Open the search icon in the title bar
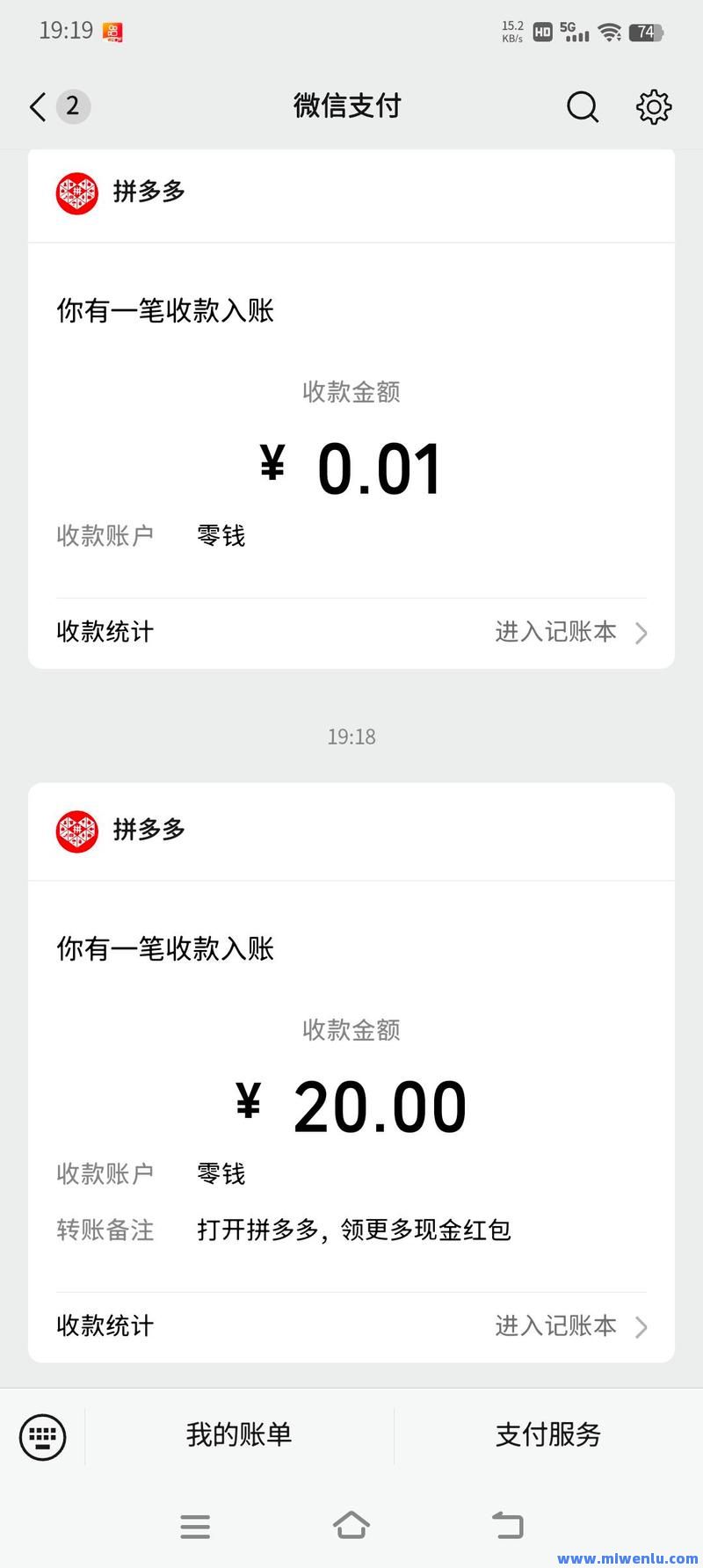The height and width of the screenshot is (1568, 703). pyautogui.click(x=583, y=106)
